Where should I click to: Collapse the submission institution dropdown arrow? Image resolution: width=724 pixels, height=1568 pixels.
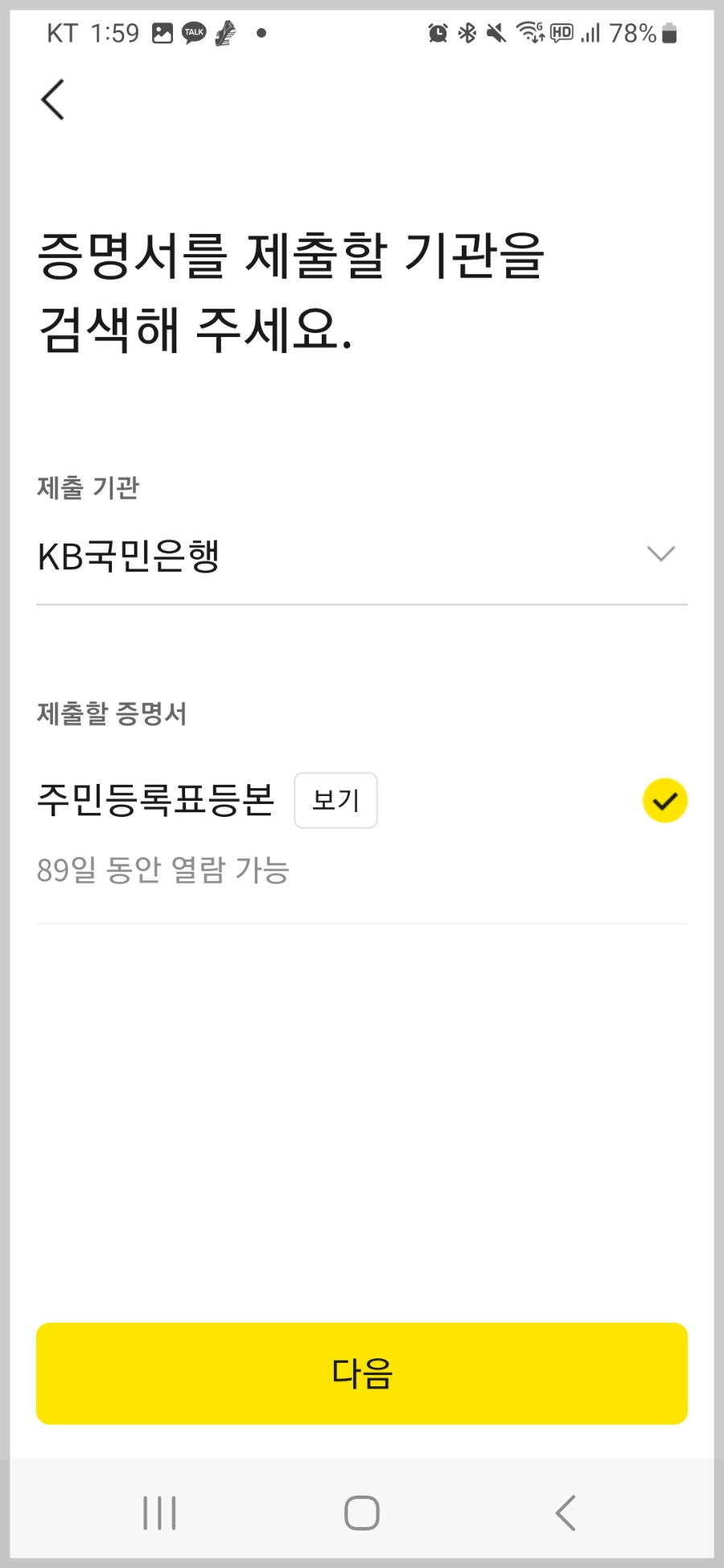tap(660, 553)
